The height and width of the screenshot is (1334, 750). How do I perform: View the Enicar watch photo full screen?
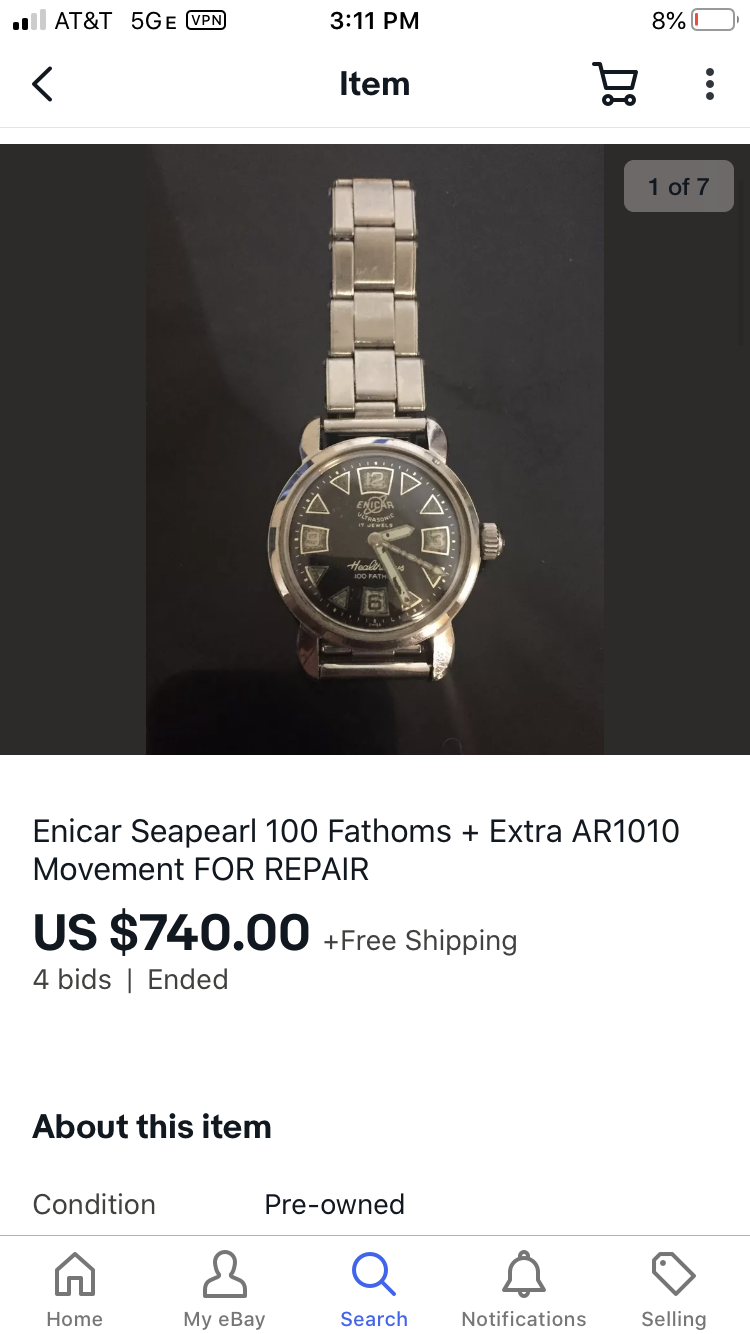coord(375,450)
